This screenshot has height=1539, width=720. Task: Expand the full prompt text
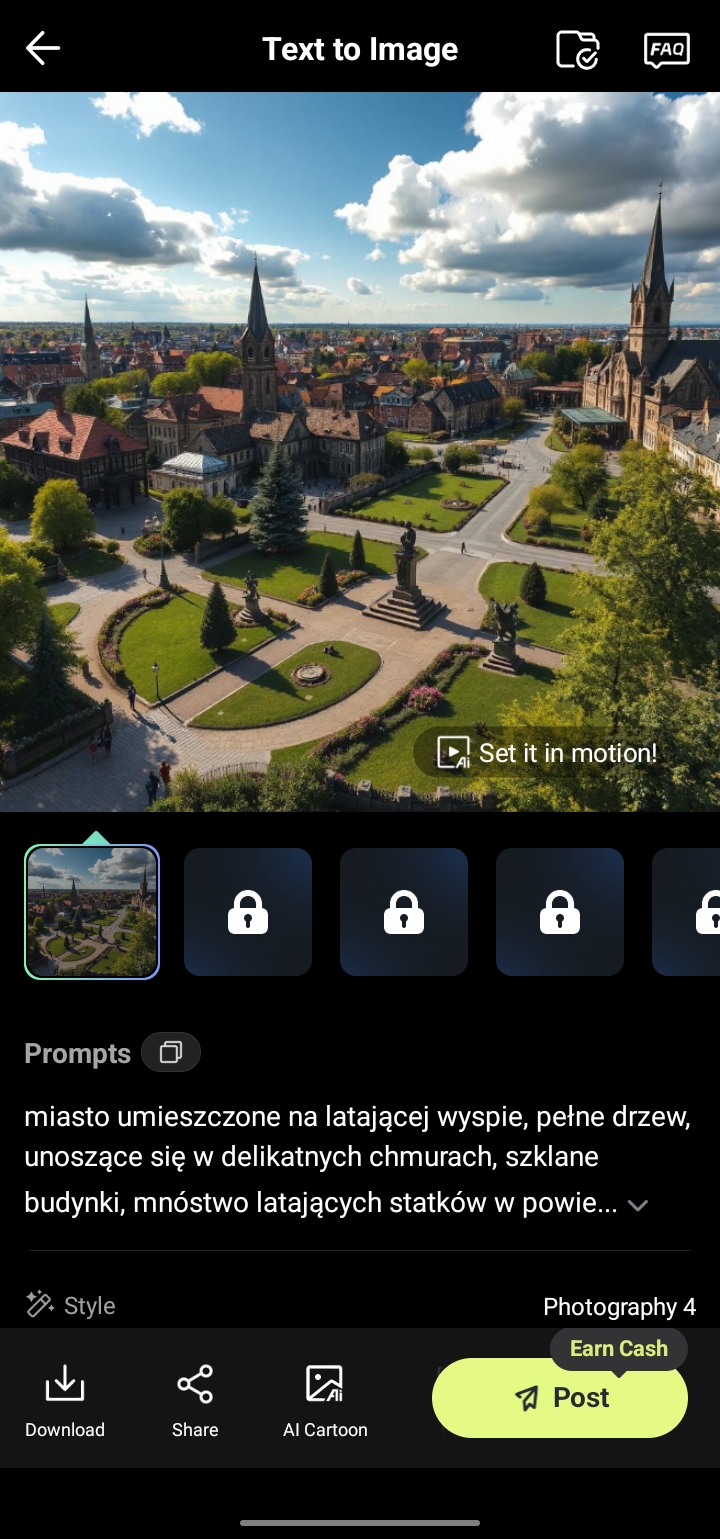(x=638, y=1205)
